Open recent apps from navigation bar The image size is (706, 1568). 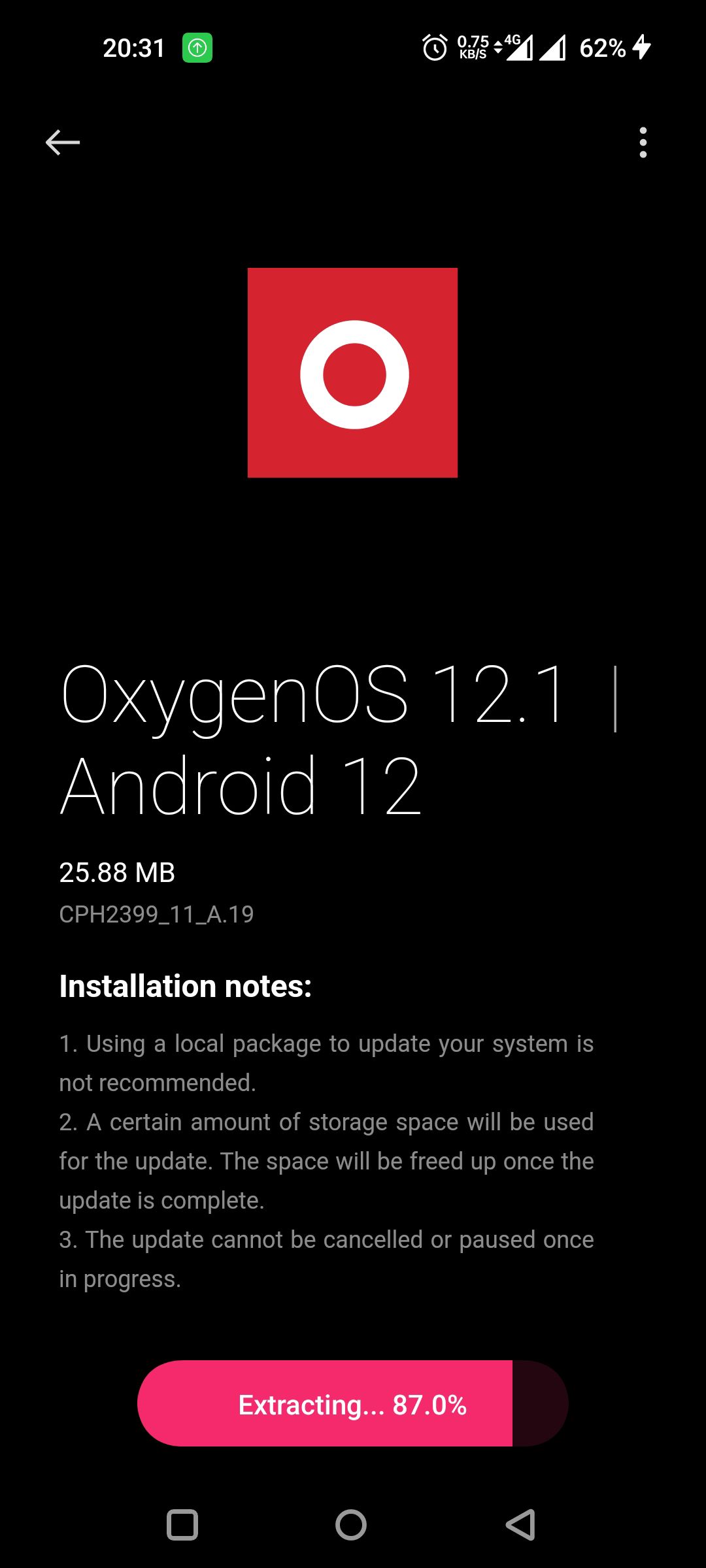(x=182, y=1525)
